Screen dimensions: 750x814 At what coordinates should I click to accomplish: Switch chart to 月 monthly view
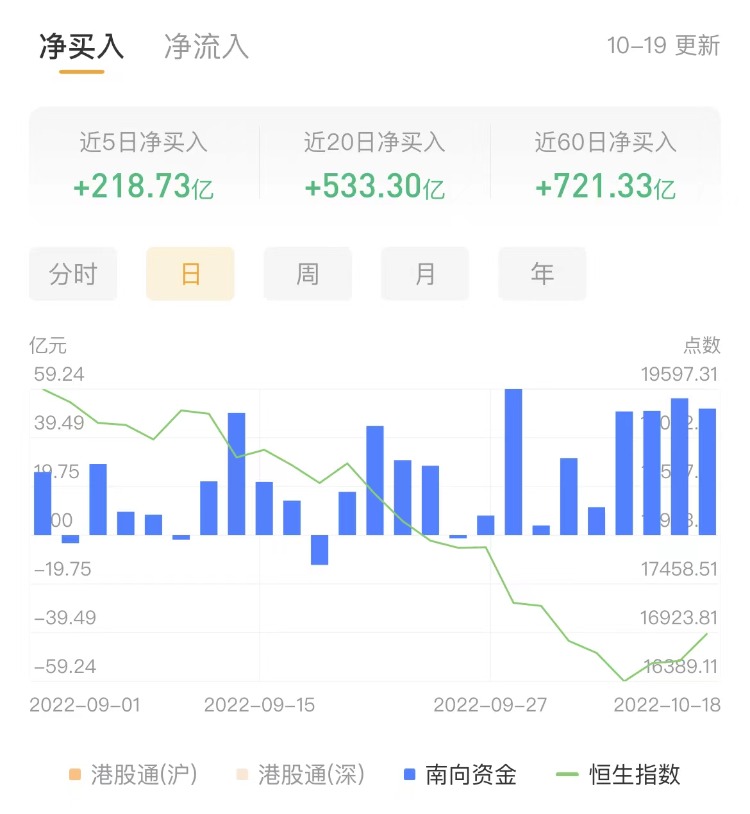[425, 274]
